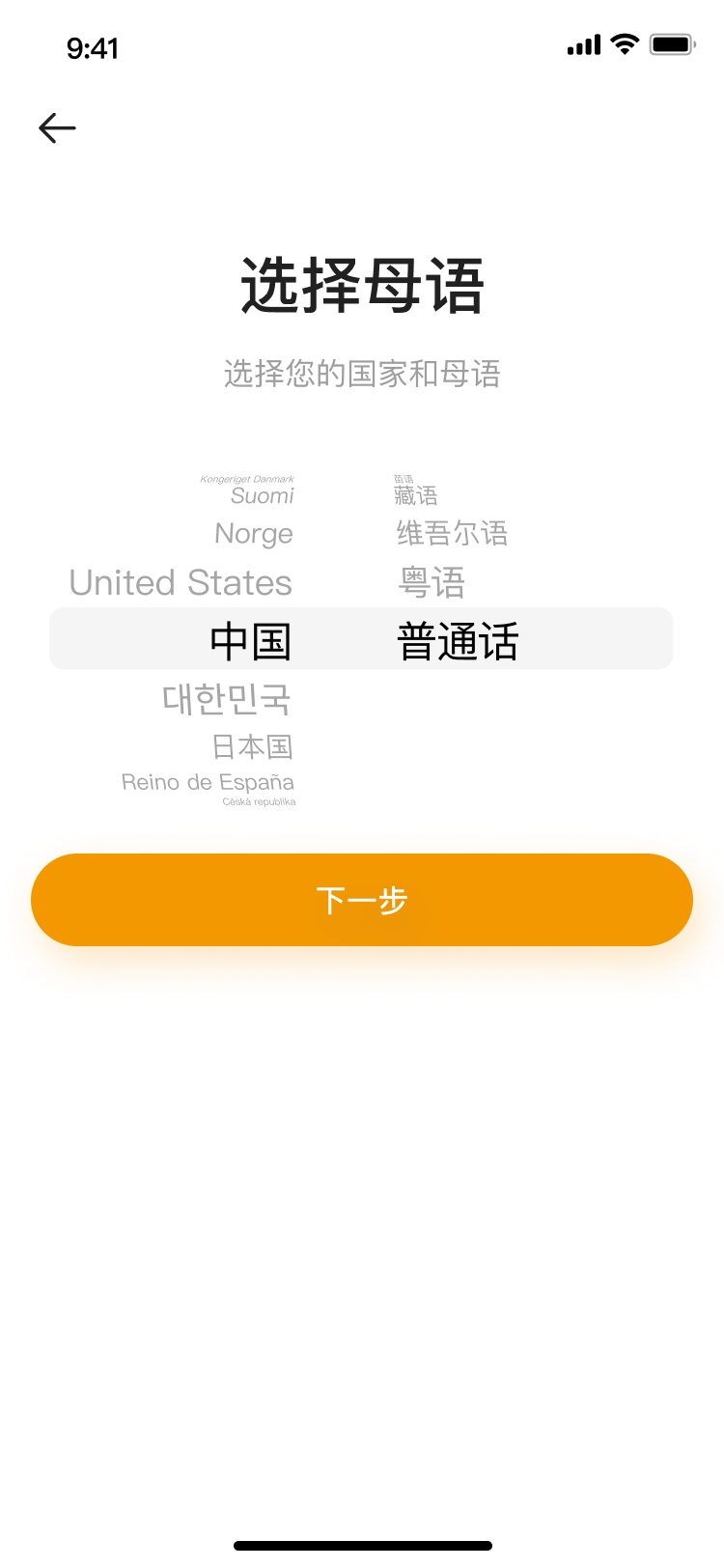724x1568 pixels.
Task: Choose Norge in the country picker
Action: (253, 534)
